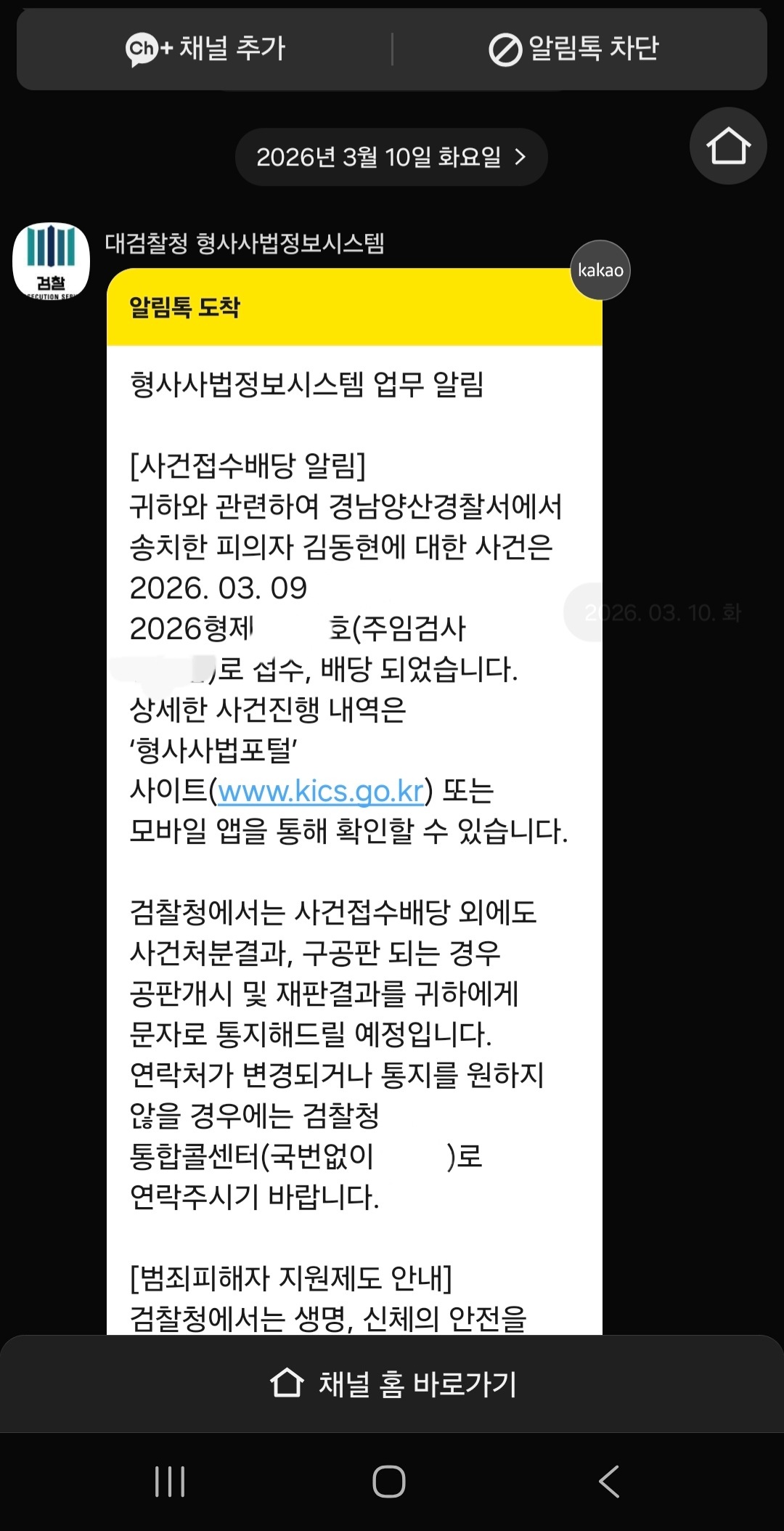
Task: Open the www.kics.go.kr link
Action: (x=321, y=791)
